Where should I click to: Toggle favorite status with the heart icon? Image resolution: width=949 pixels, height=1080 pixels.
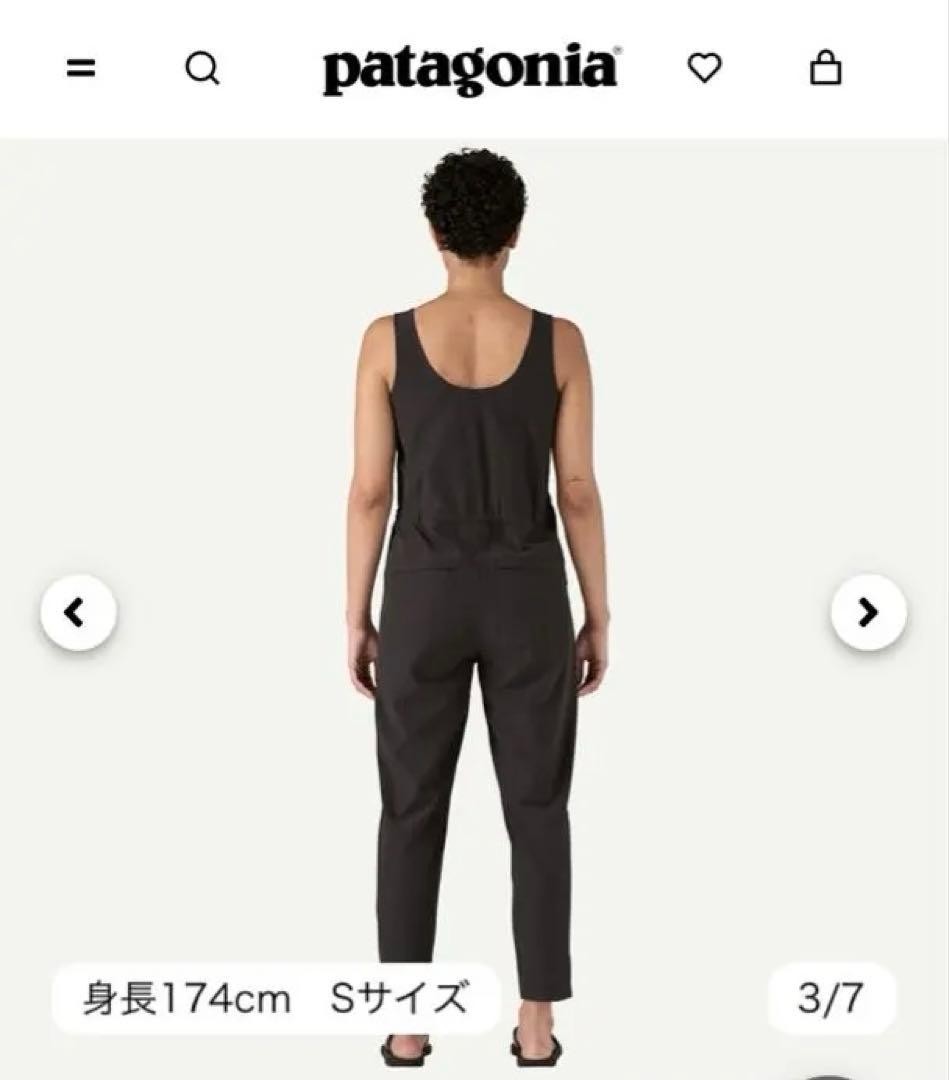point(706,68)
